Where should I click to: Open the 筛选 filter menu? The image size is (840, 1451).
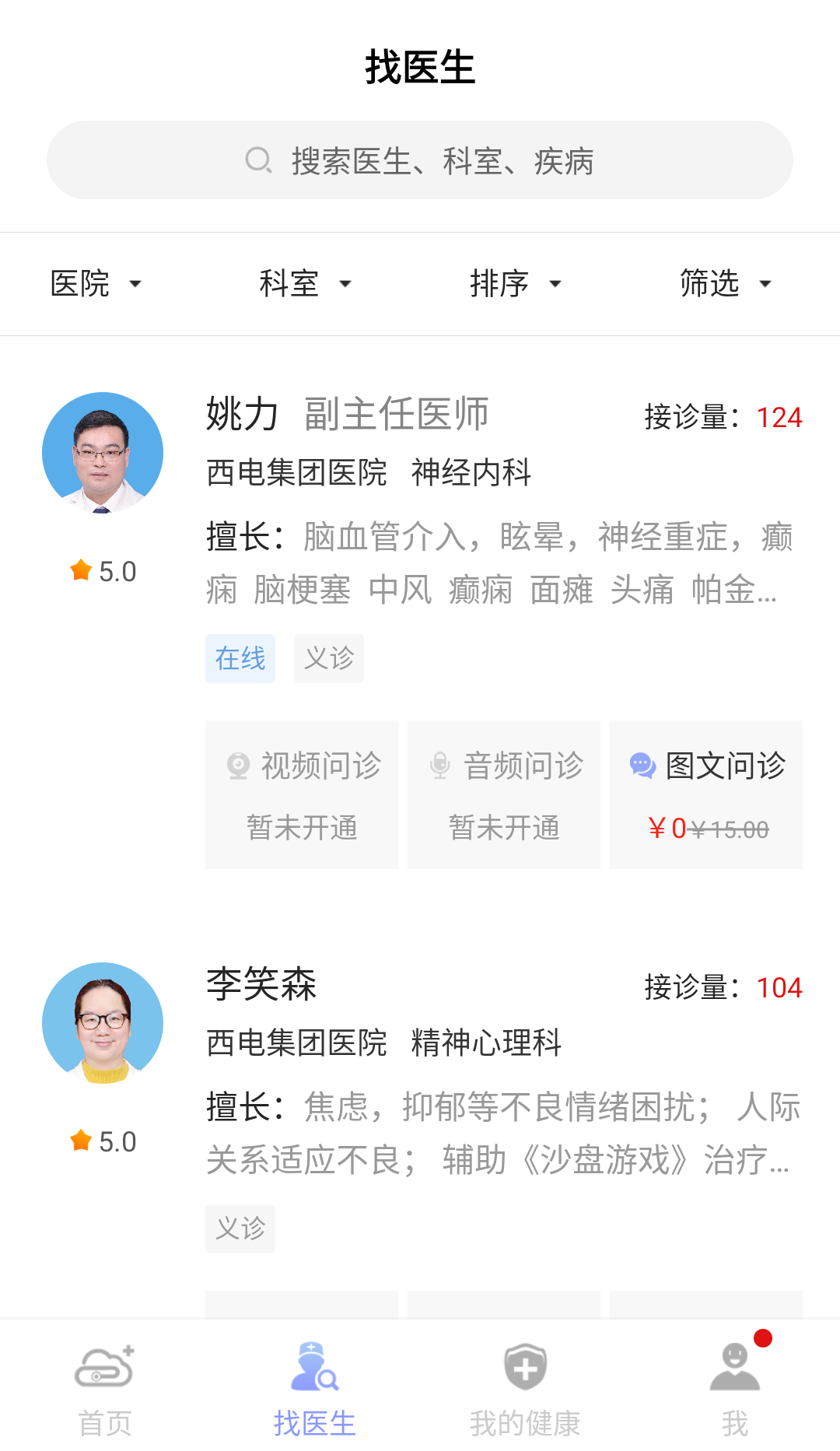tap(725, 283)
